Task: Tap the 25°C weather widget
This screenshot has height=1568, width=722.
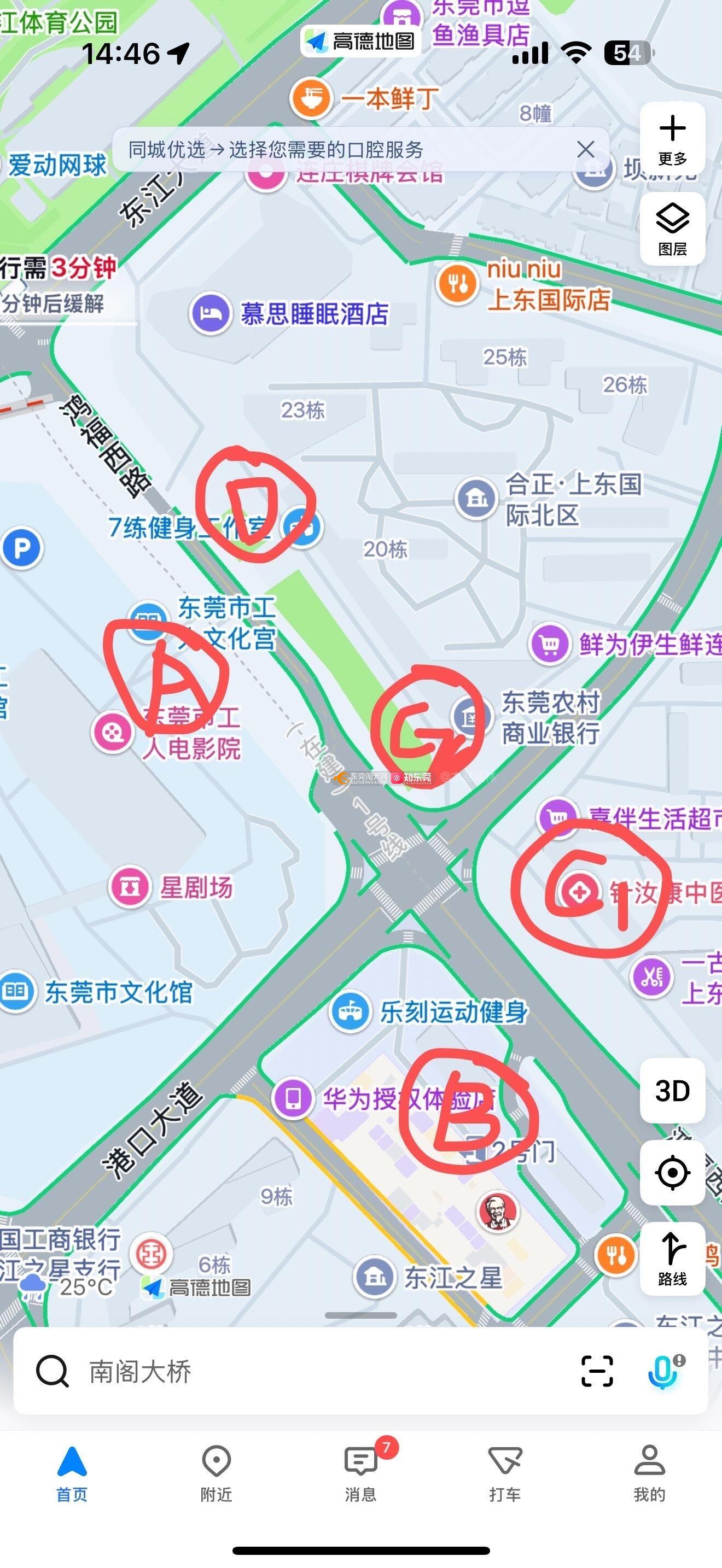Action: pos(67,1286)
